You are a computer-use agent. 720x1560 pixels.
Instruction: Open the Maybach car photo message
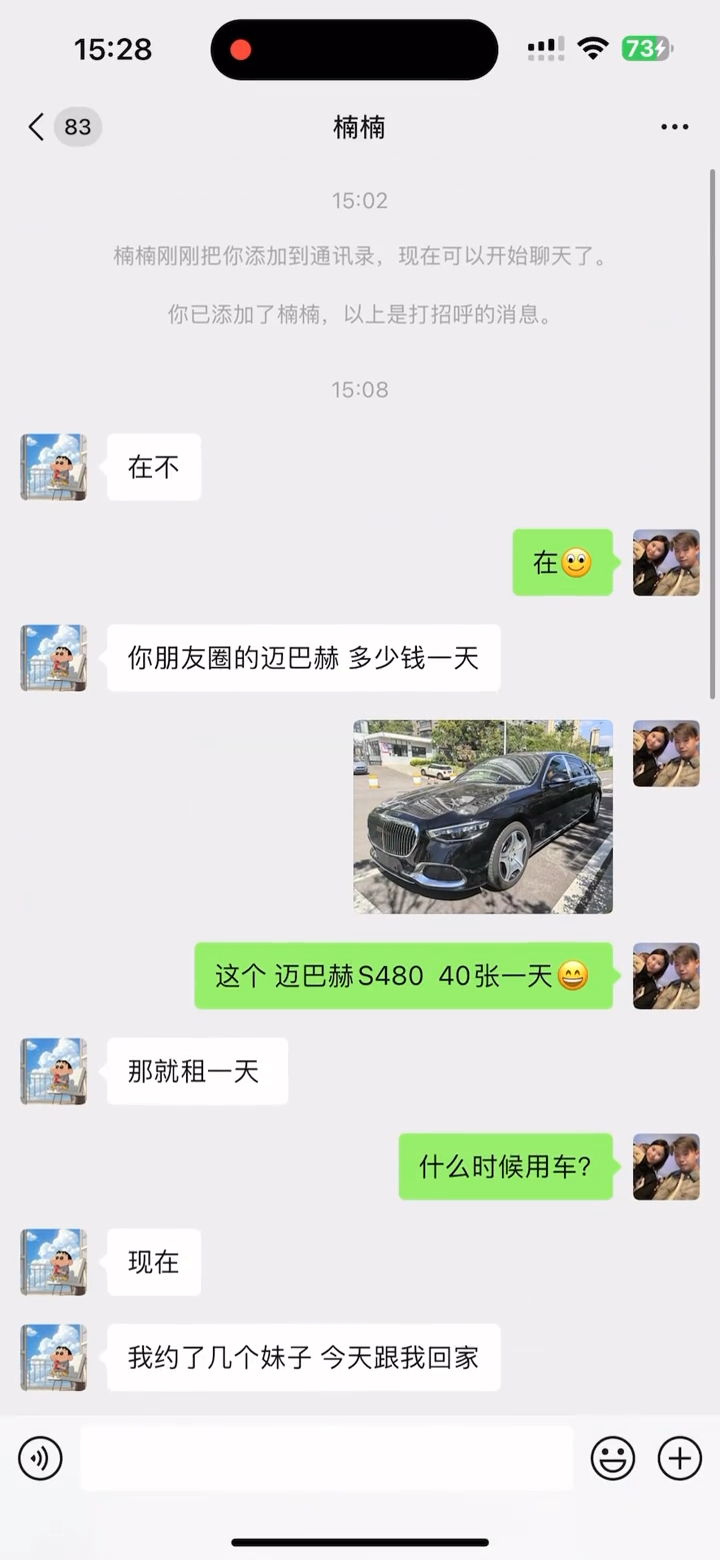coord(483,816)
